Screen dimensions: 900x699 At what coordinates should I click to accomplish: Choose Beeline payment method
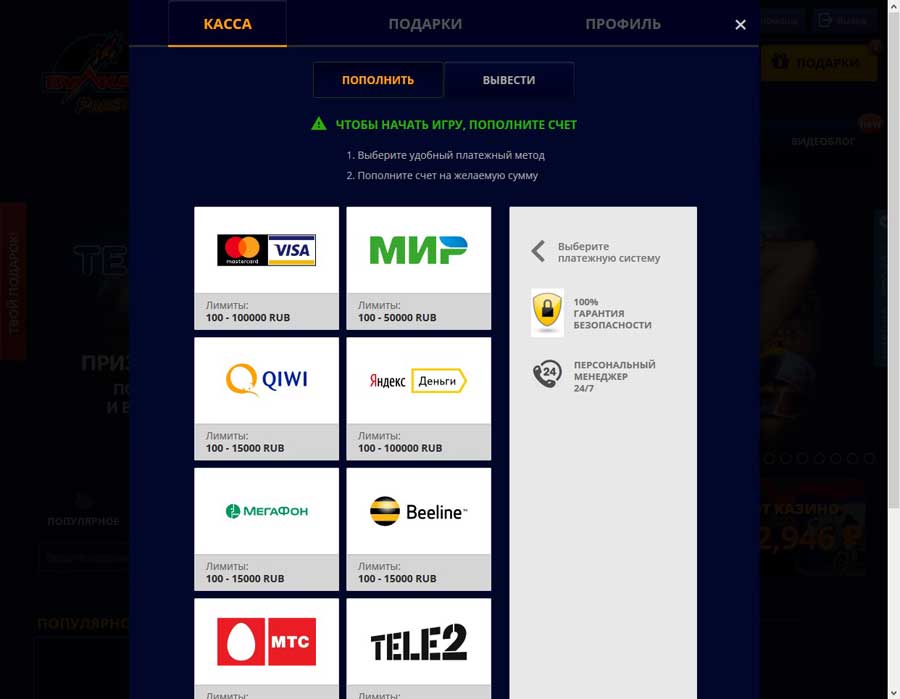click(418, 511)
